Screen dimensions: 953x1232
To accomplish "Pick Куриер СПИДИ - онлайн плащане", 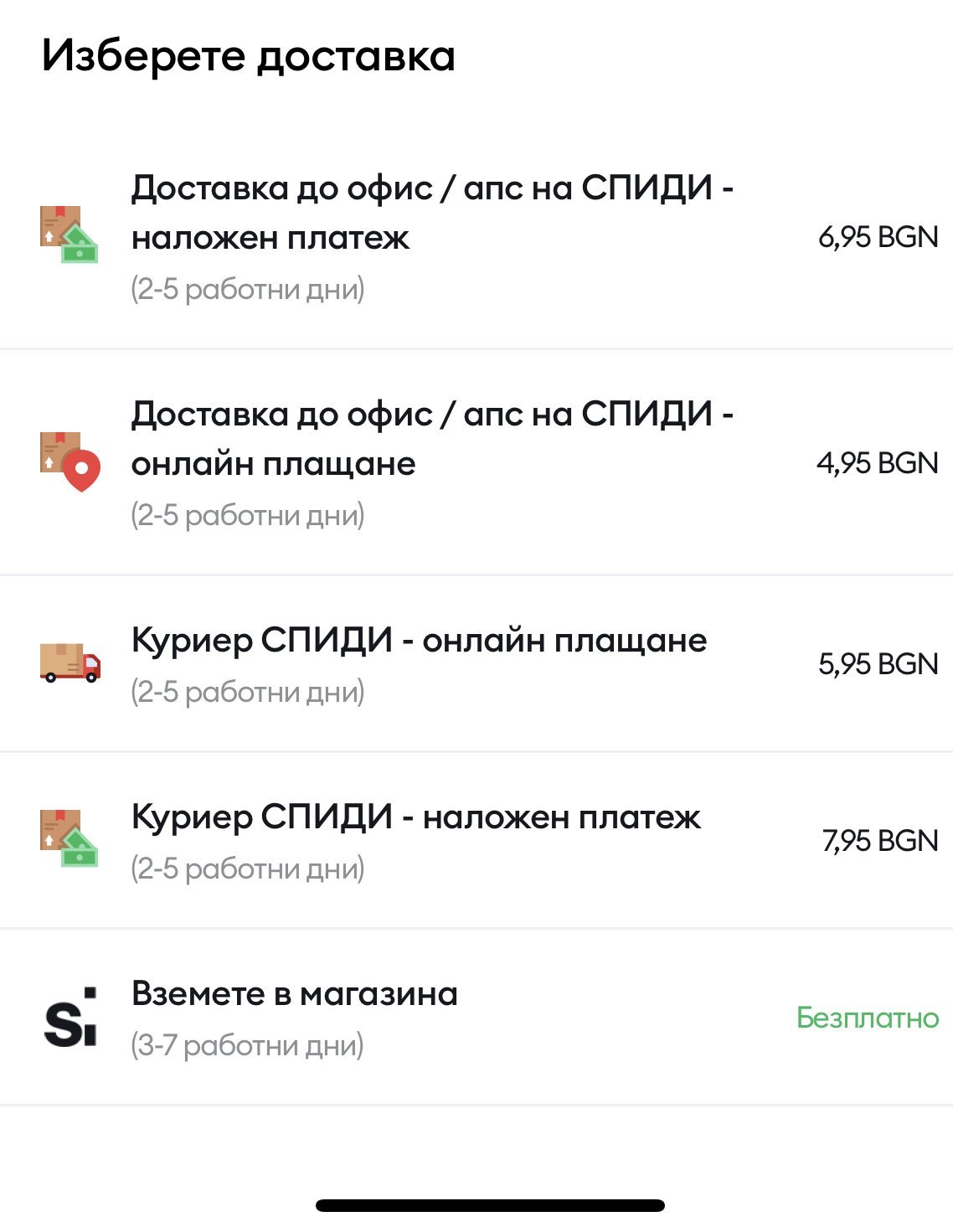I will pos(476,664).
